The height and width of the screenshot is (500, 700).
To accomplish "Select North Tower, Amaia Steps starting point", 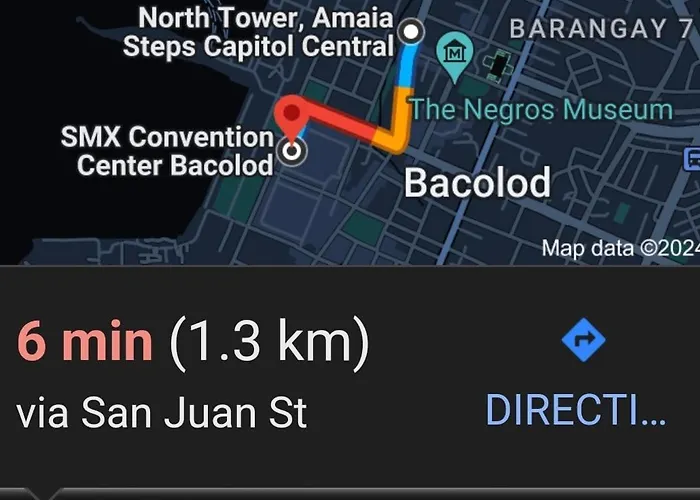I will (x=410, y=32).
